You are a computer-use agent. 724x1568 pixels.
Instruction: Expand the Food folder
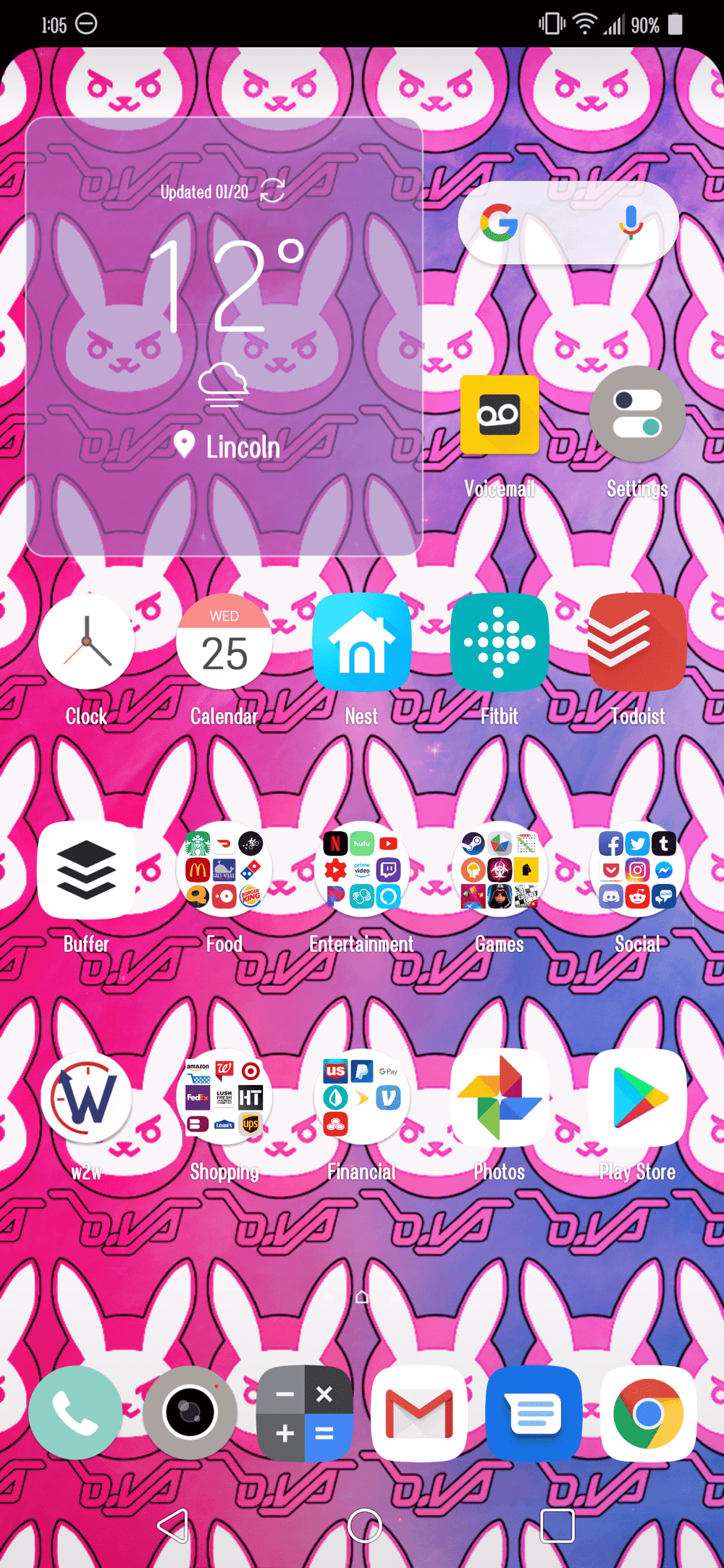224,869
